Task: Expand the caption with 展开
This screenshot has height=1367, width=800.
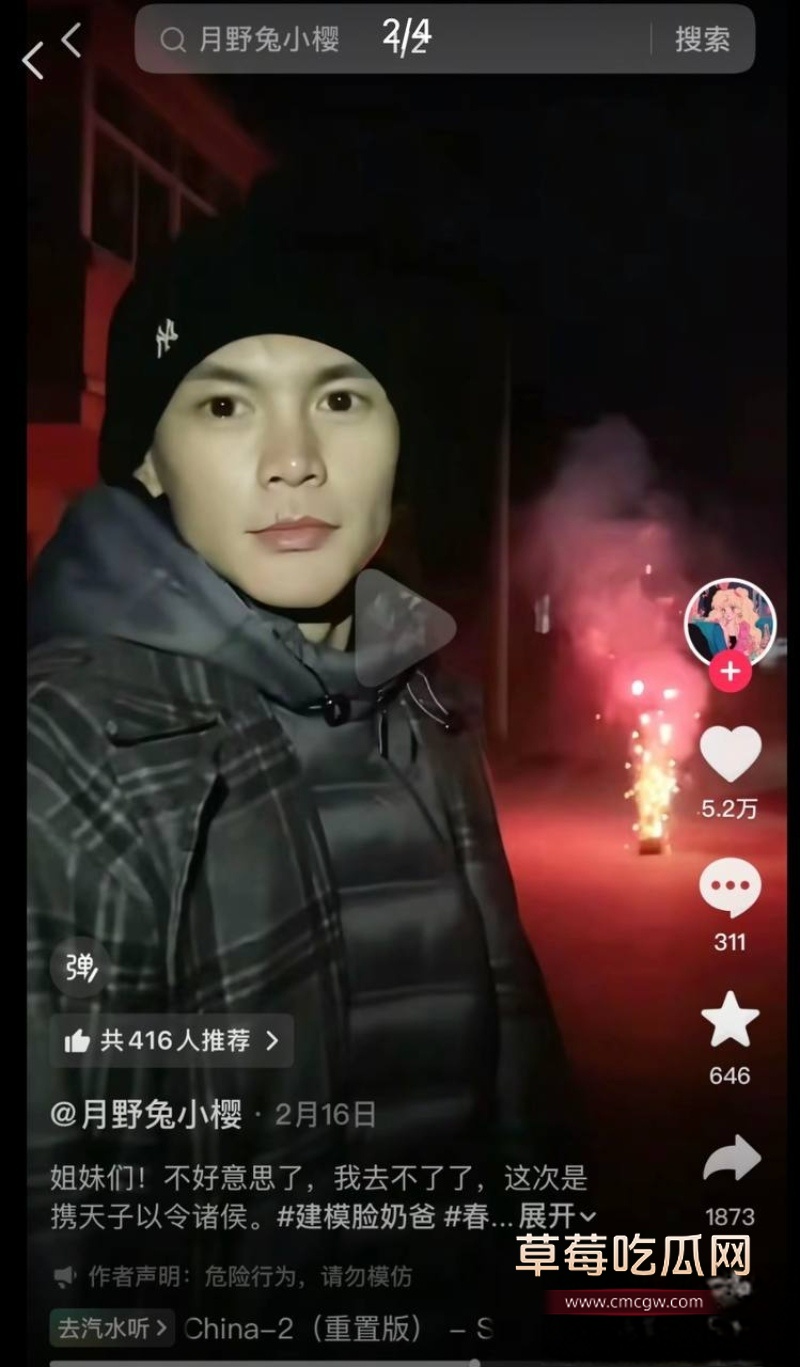Action: click(x=557, y=1216)
